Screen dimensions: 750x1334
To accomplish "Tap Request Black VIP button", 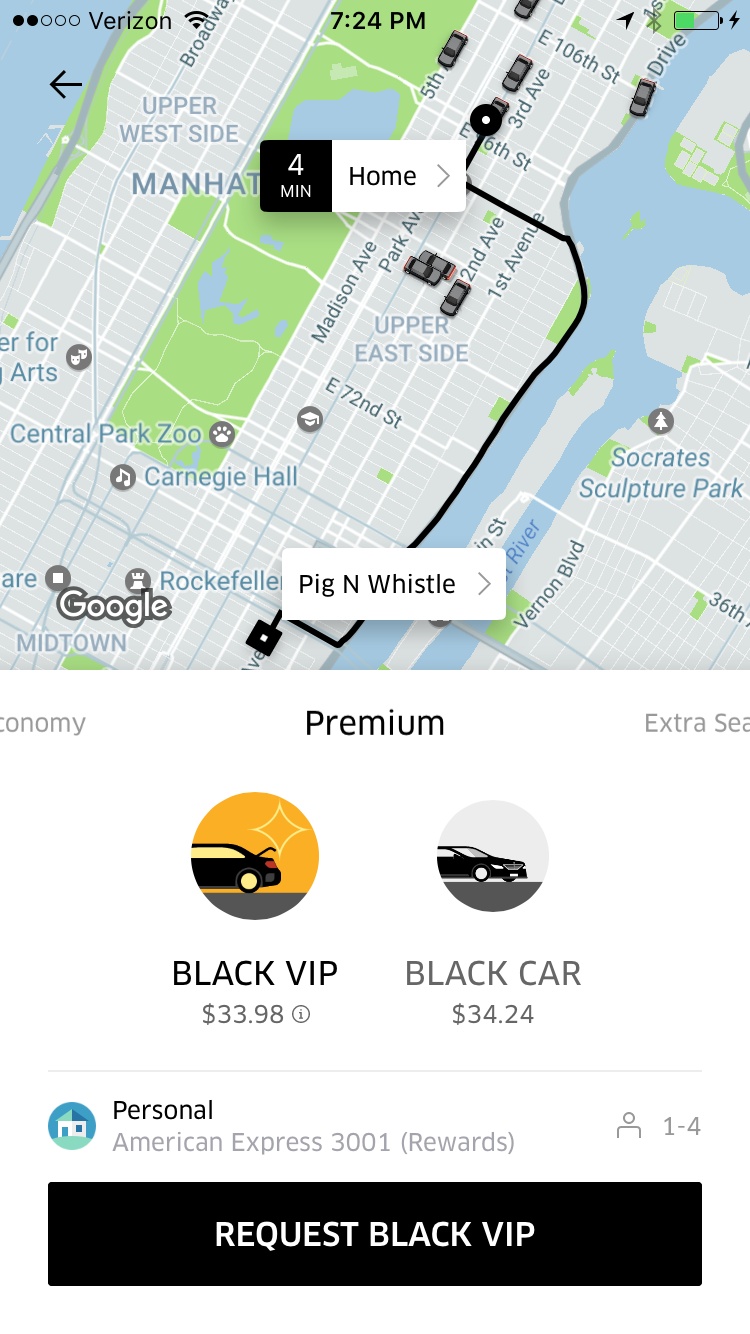I will pos(375,1234).
